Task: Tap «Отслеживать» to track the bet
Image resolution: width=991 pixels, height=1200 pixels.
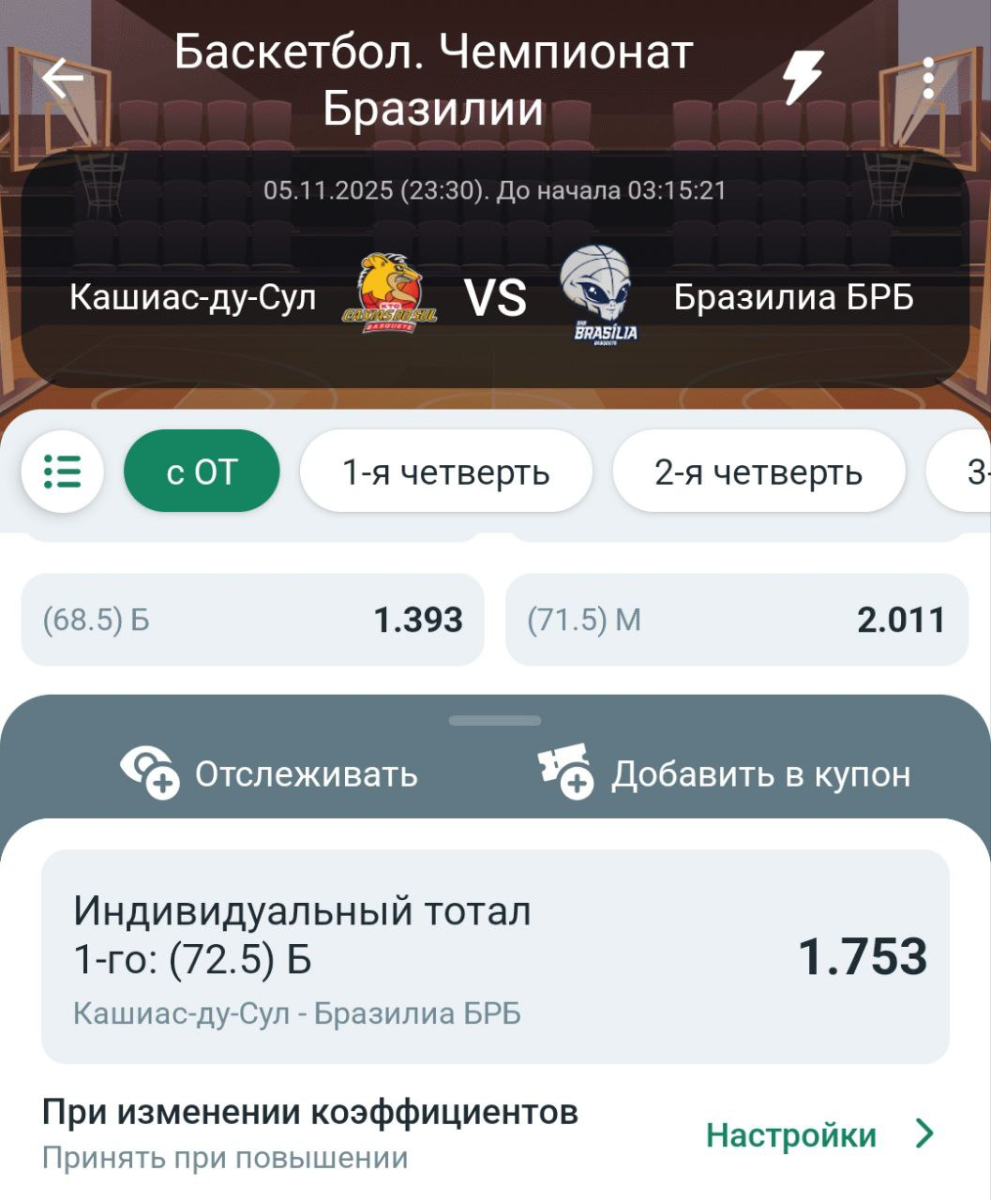Action: click(x=270, y=774)
